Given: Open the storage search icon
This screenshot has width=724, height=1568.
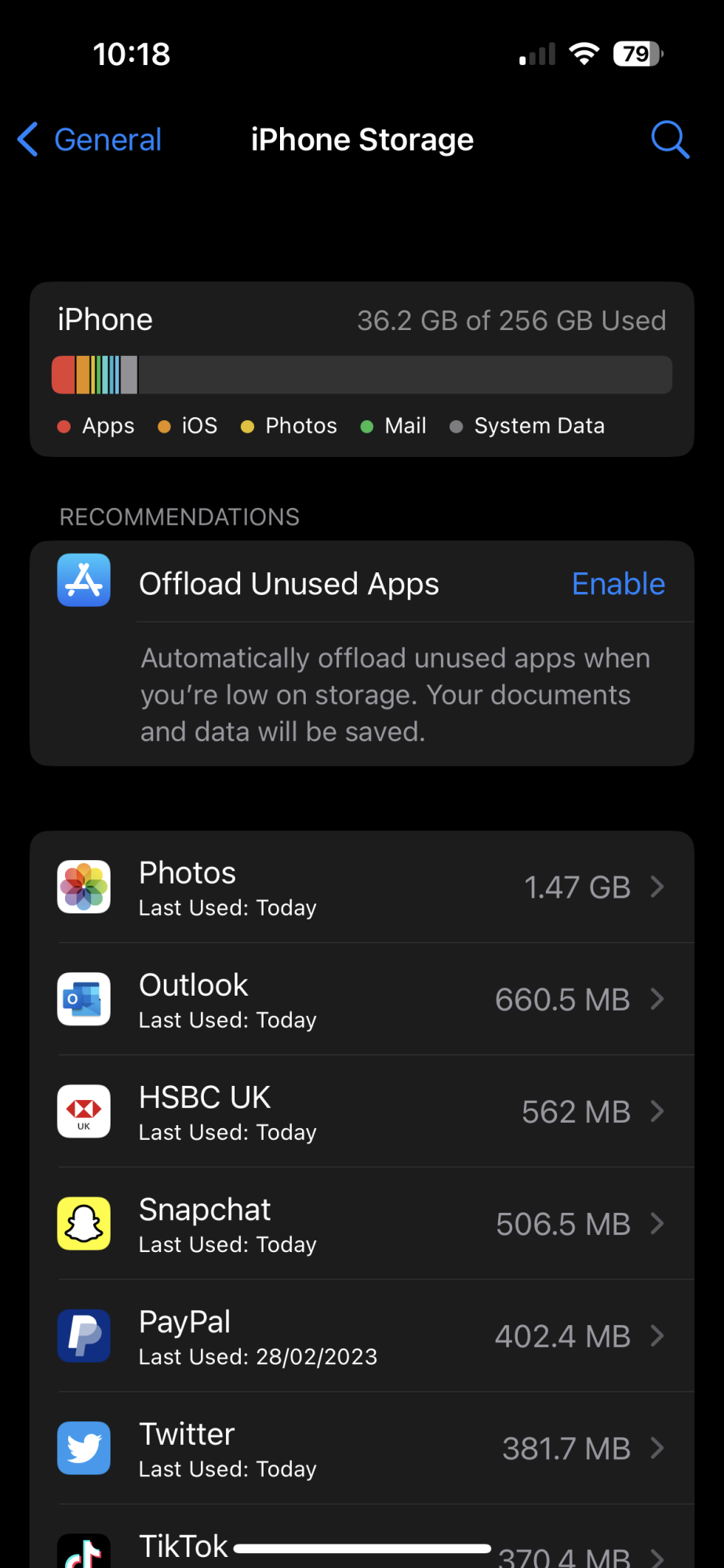Looking at the screenshot, I should 669,140.
